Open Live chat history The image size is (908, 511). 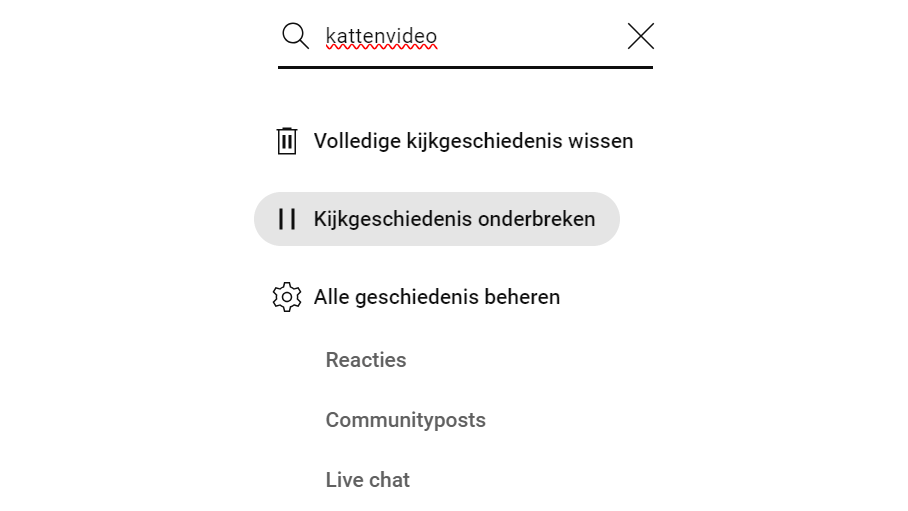pos(367,480)
